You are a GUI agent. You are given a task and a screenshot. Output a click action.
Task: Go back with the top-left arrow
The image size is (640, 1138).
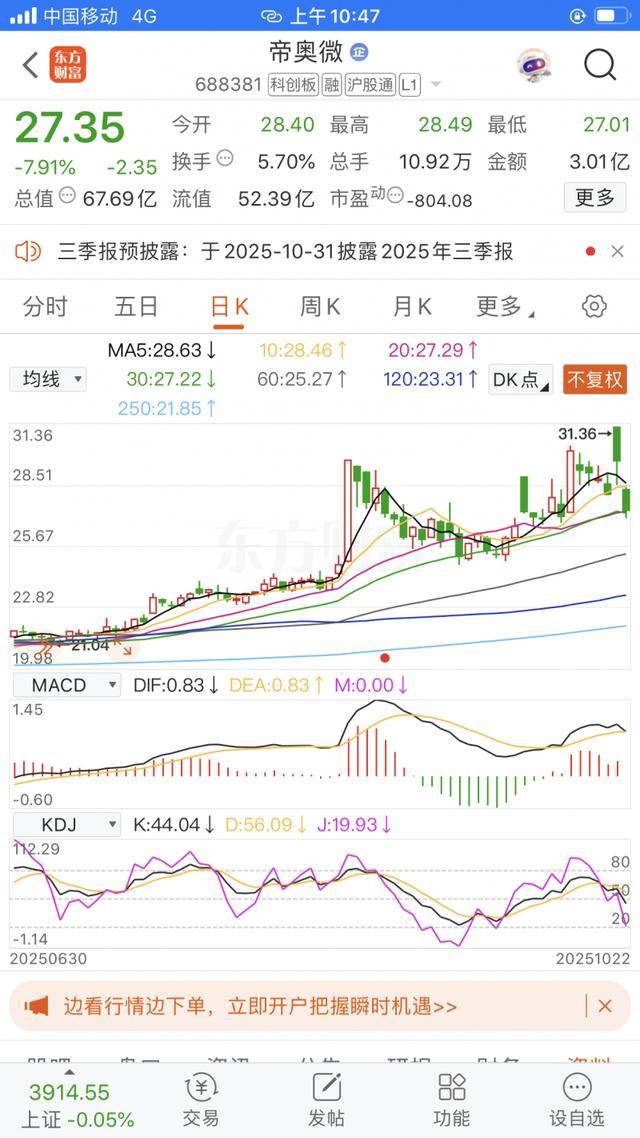pyautogui.click(x=30, y=65)
